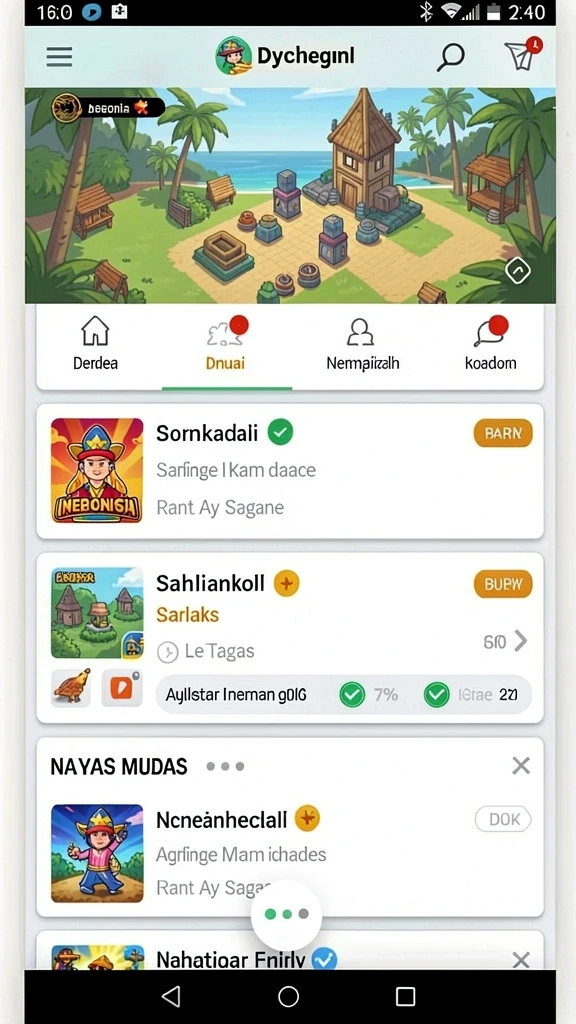Tap the BARN button on Sornkadali

click(503, 433)
